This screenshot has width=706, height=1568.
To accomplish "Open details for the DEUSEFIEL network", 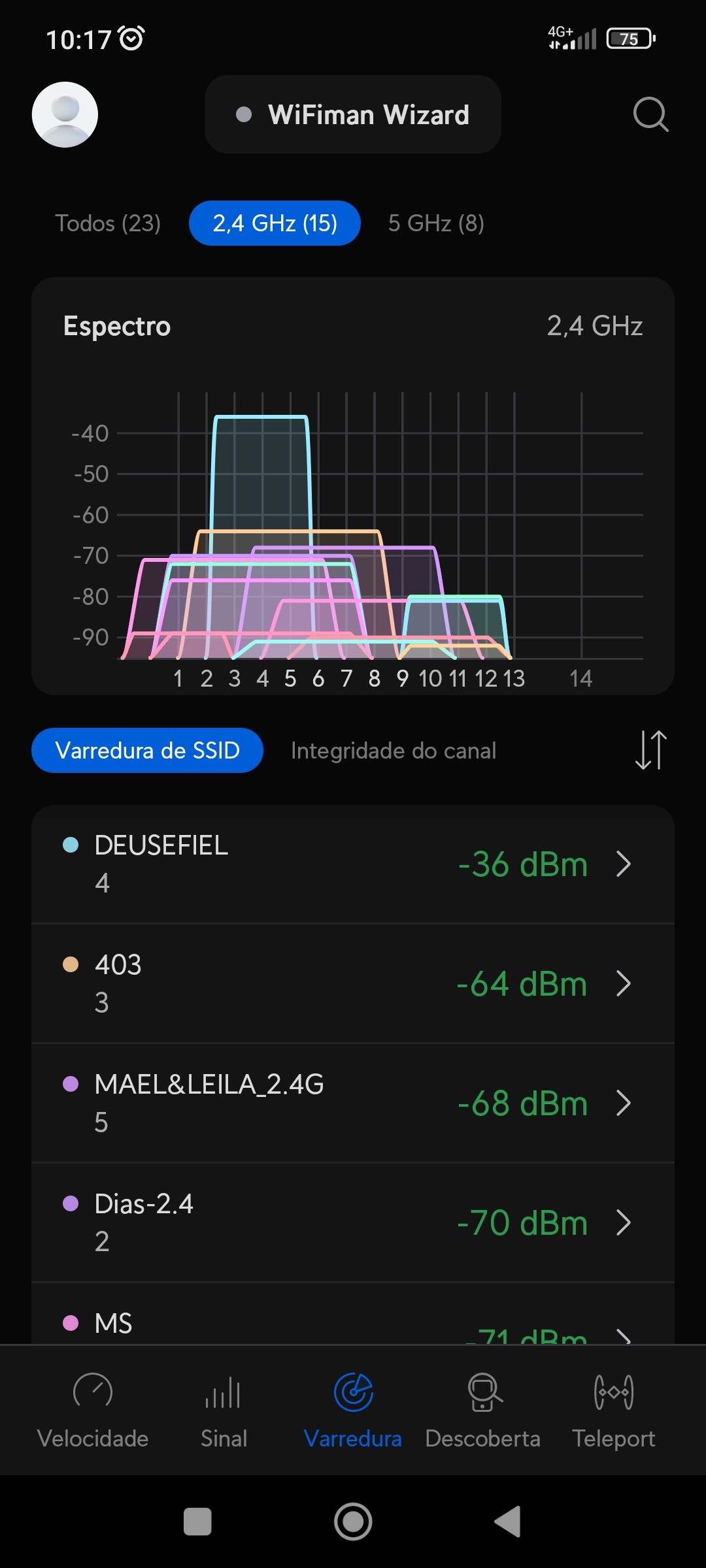I will tap(353, 864).
